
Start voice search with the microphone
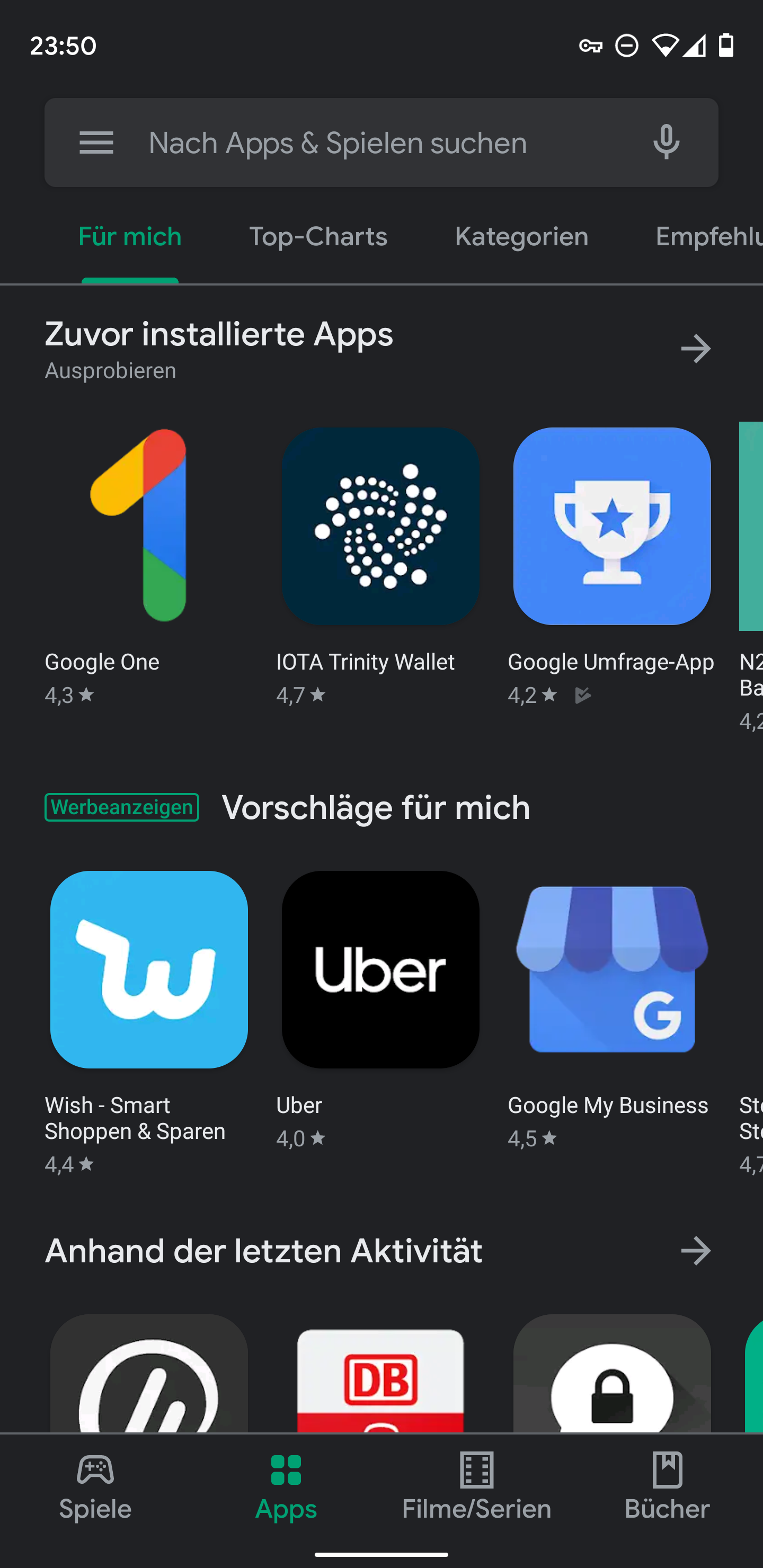tap(666, 143)
